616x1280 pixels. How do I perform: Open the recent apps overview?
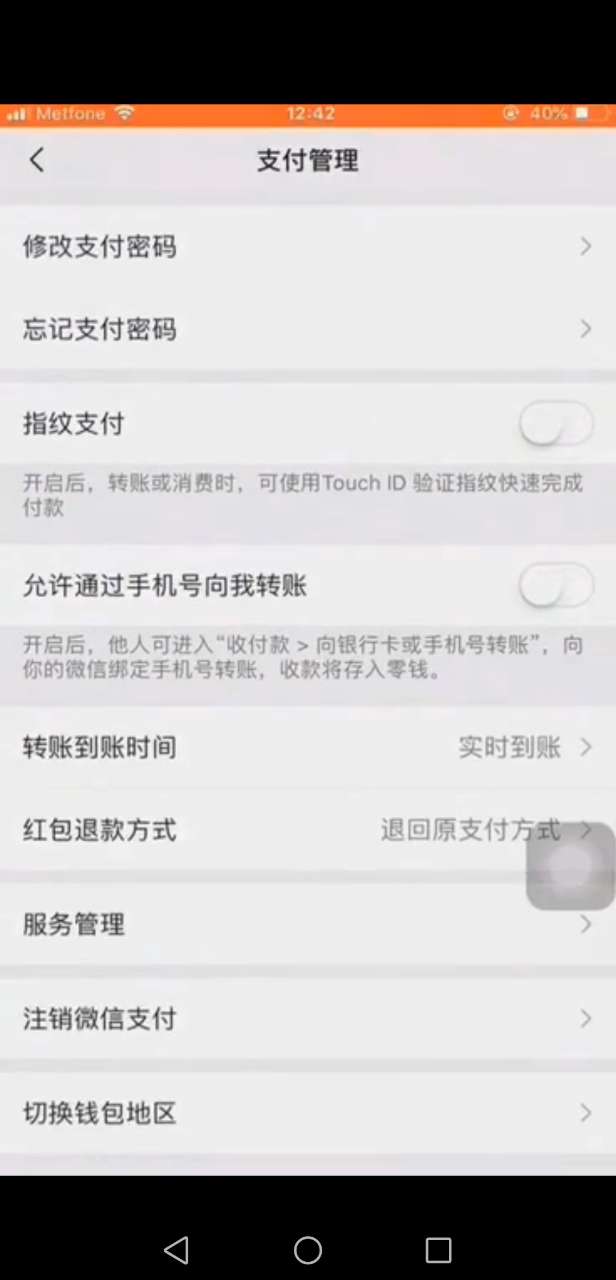438,1250
